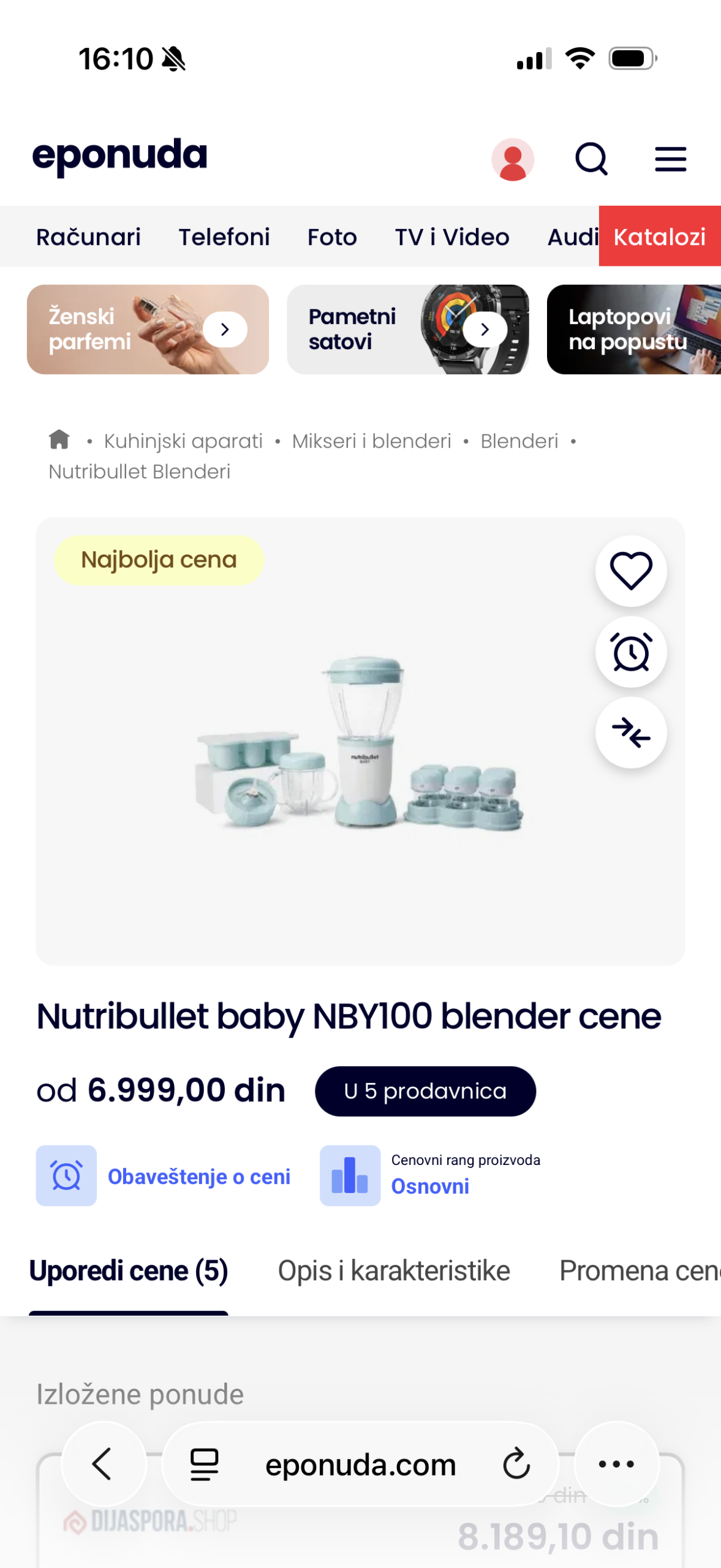Tap the compare arrows icon
This screenshot has height=1568, width=721.
point(630,733)
